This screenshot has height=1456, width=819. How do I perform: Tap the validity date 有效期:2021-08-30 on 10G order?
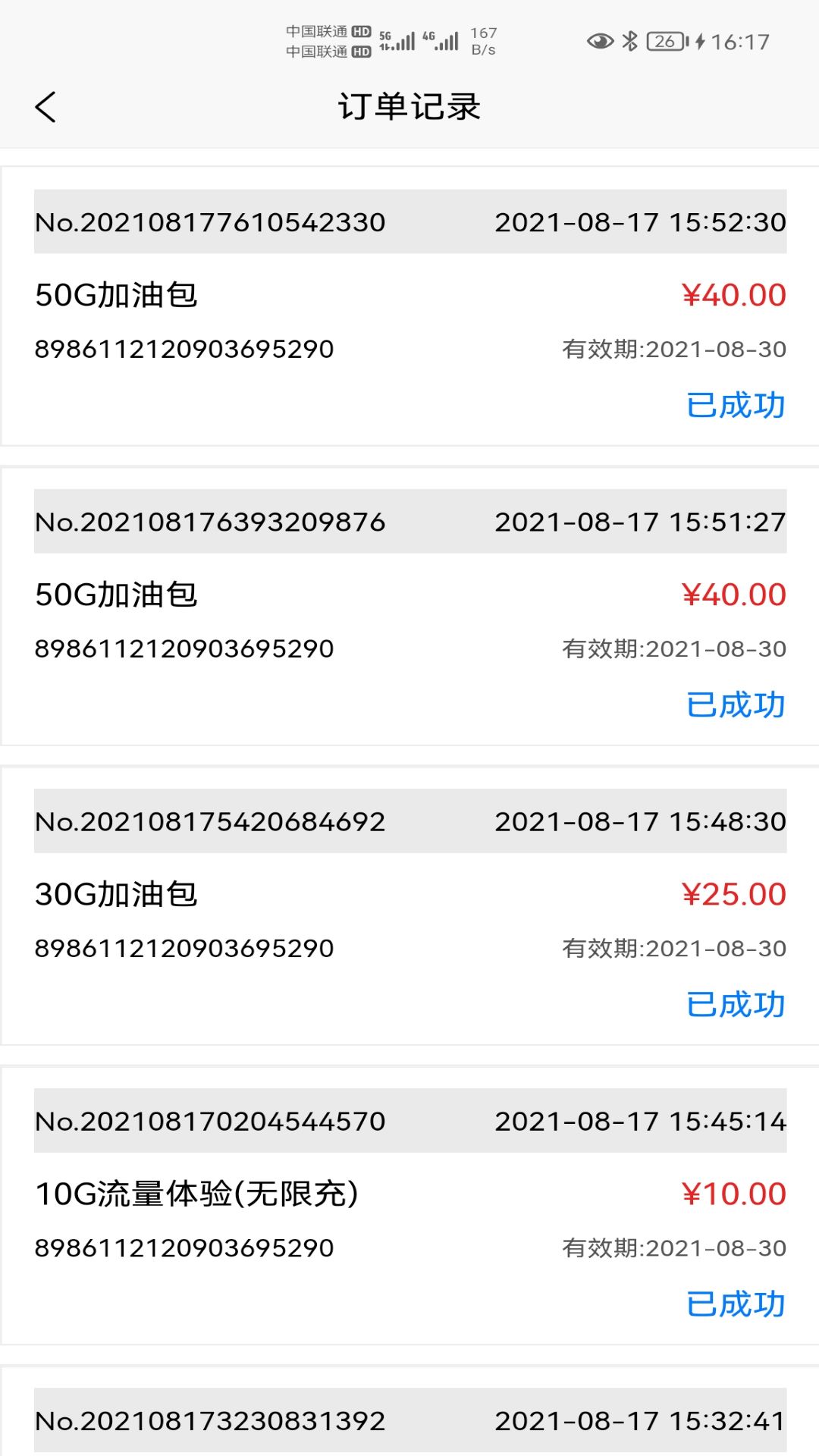click(672, 1247)
